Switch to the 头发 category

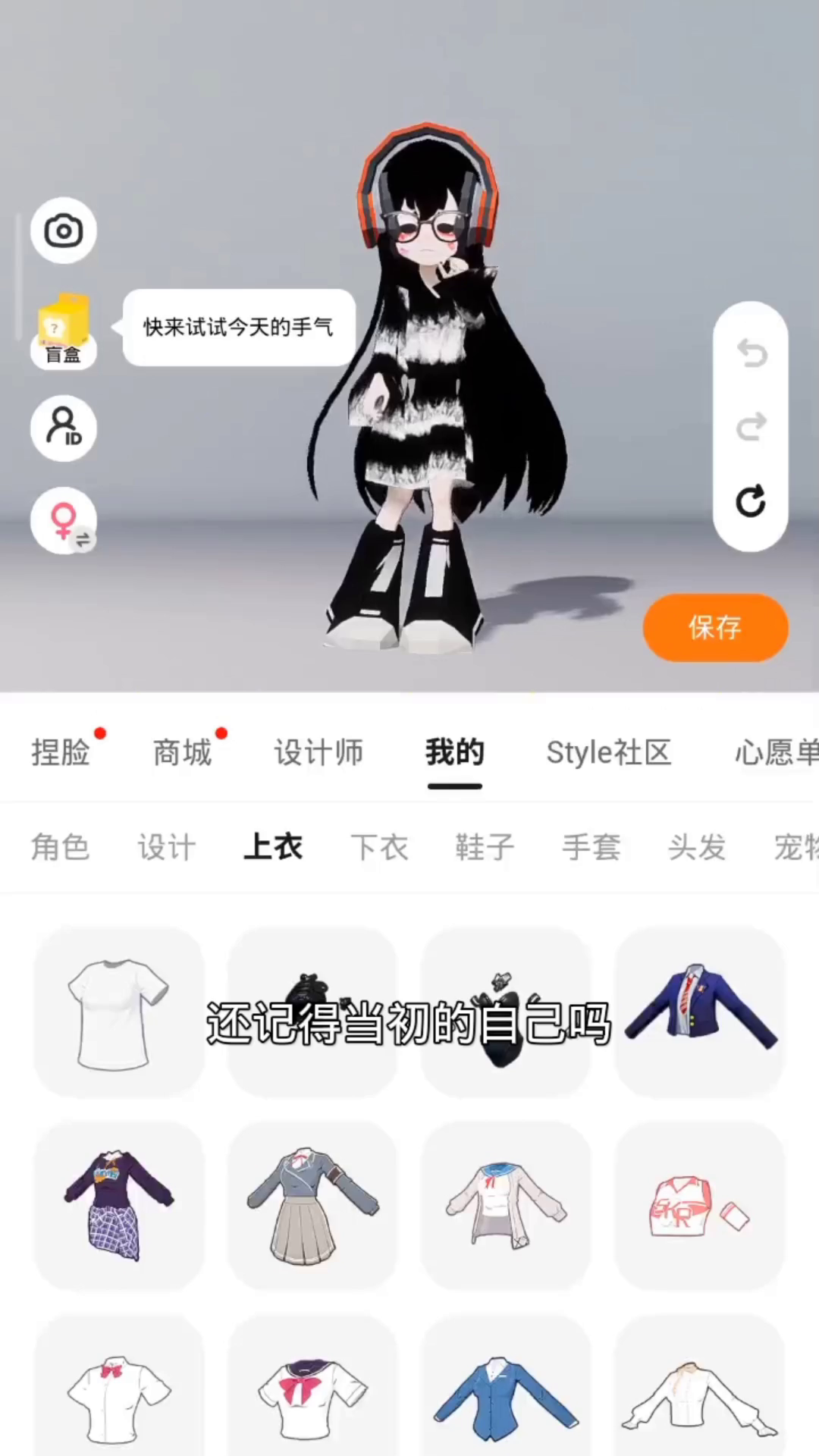point(697,847)
